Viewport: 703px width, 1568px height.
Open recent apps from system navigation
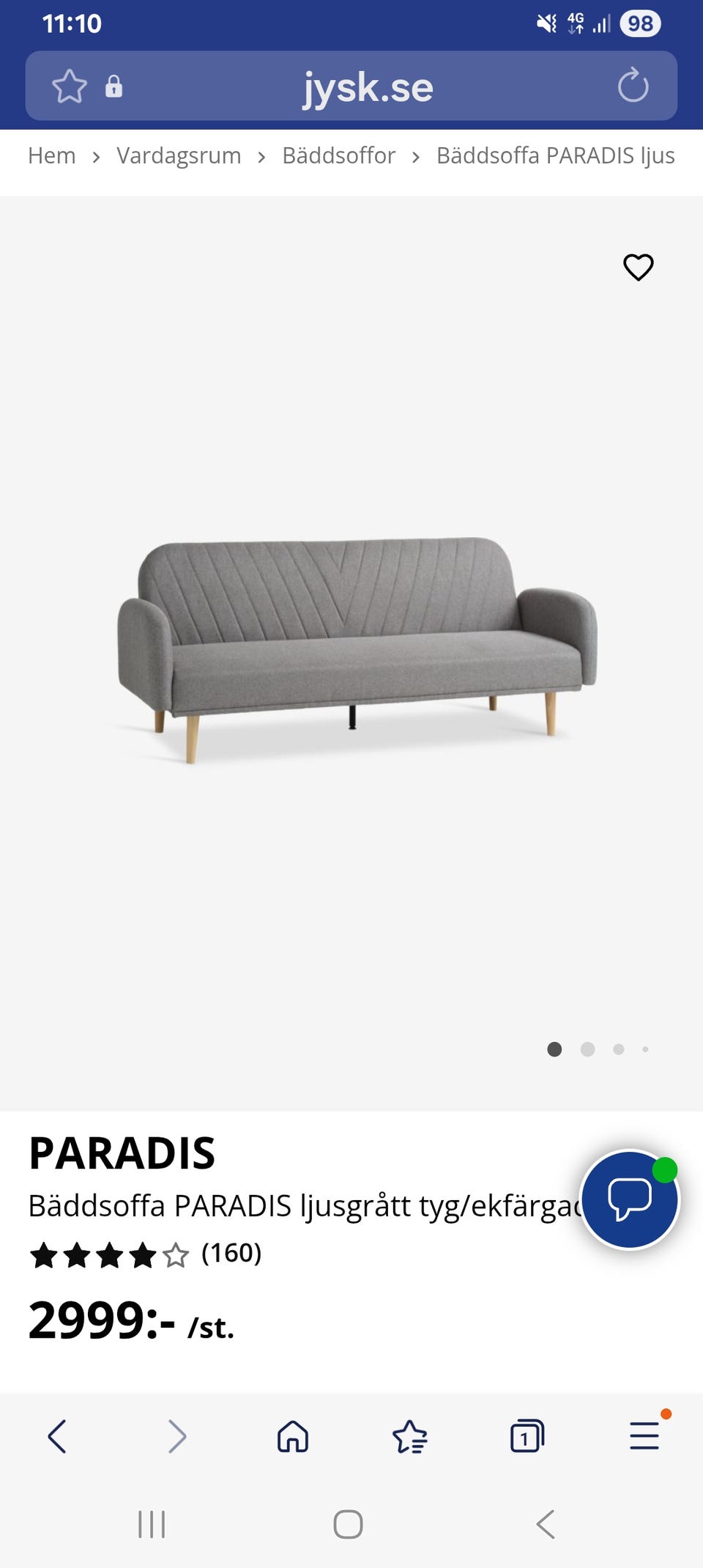[x=152, y=1525]
